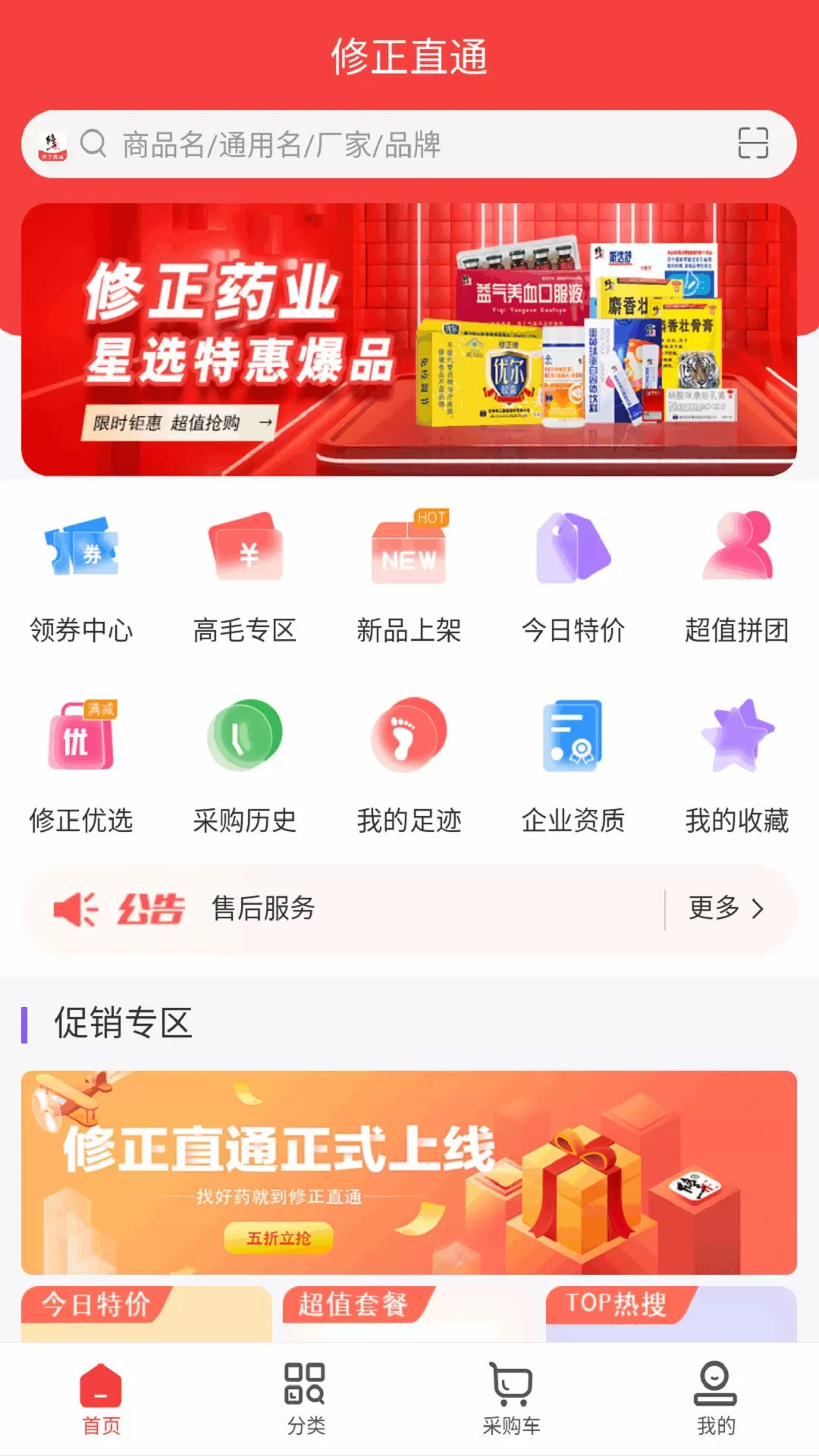Switch to the 分类 tab

click(x=306, y=1399)
